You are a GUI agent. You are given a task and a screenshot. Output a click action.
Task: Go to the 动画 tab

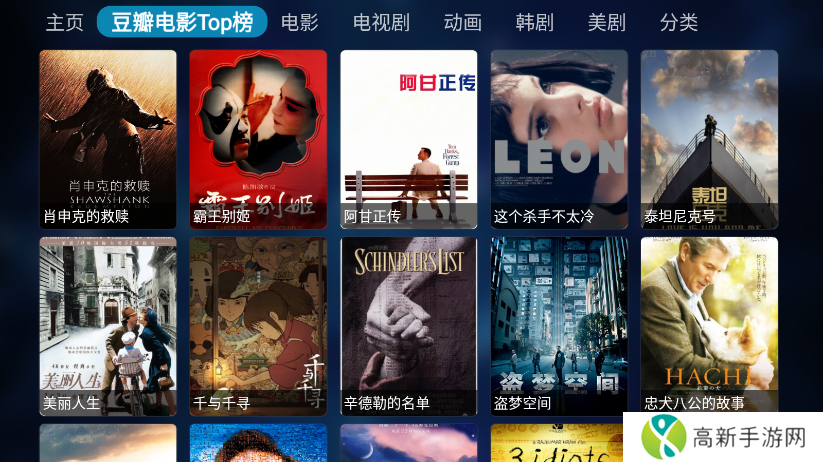pos(463,22)
